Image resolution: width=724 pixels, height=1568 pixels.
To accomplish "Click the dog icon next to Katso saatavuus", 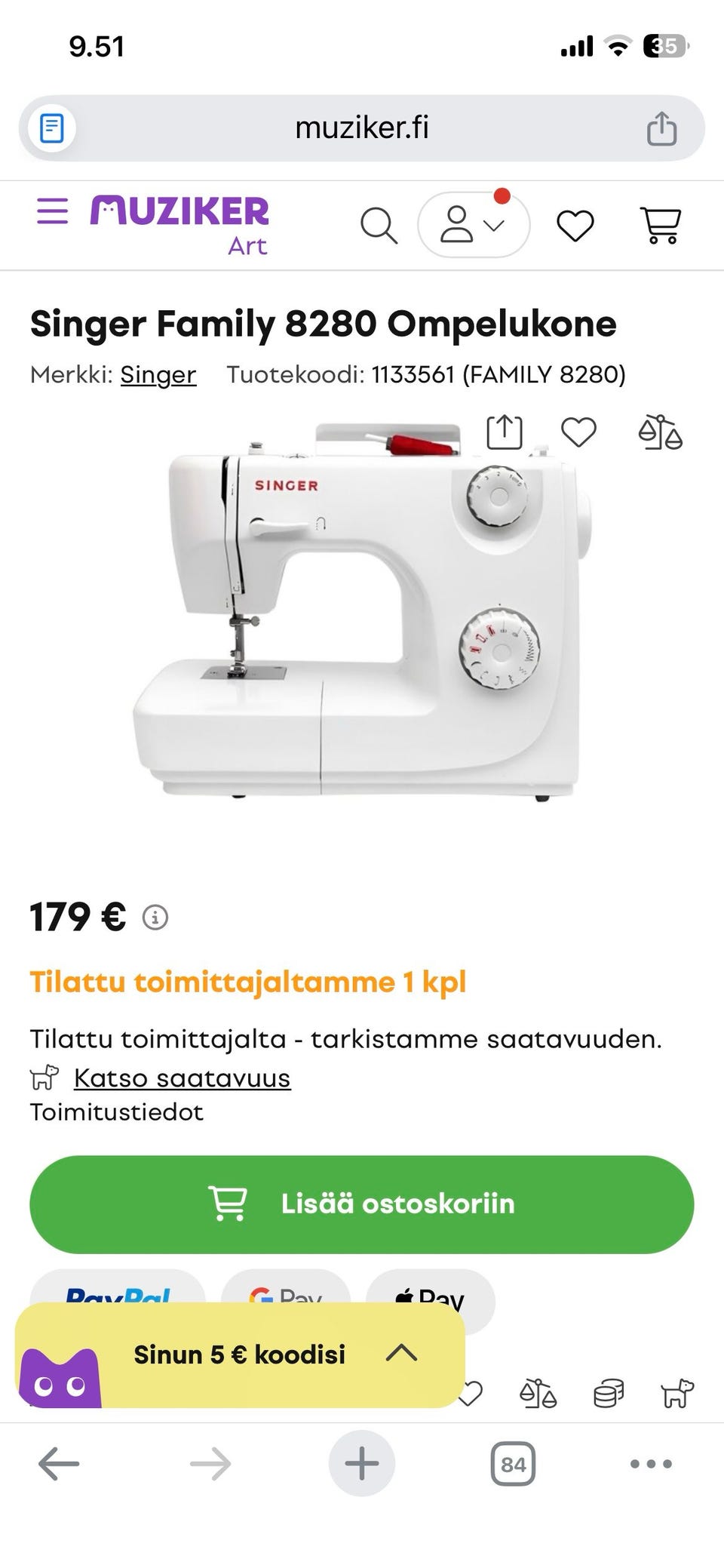I will (44, 1079).
